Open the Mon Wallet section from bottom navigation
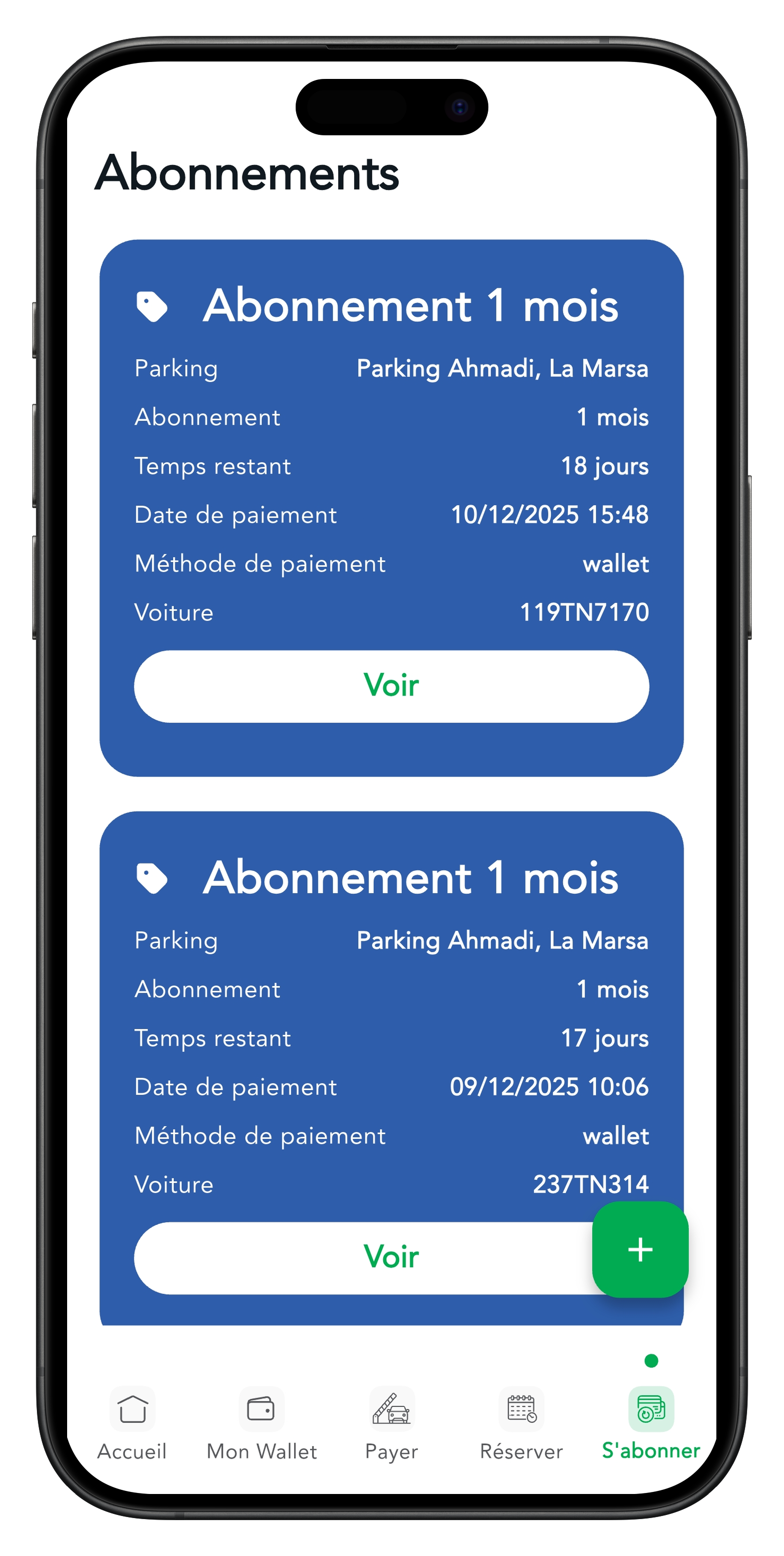This screenshot has width=784, height=1556. point(261,1451)
